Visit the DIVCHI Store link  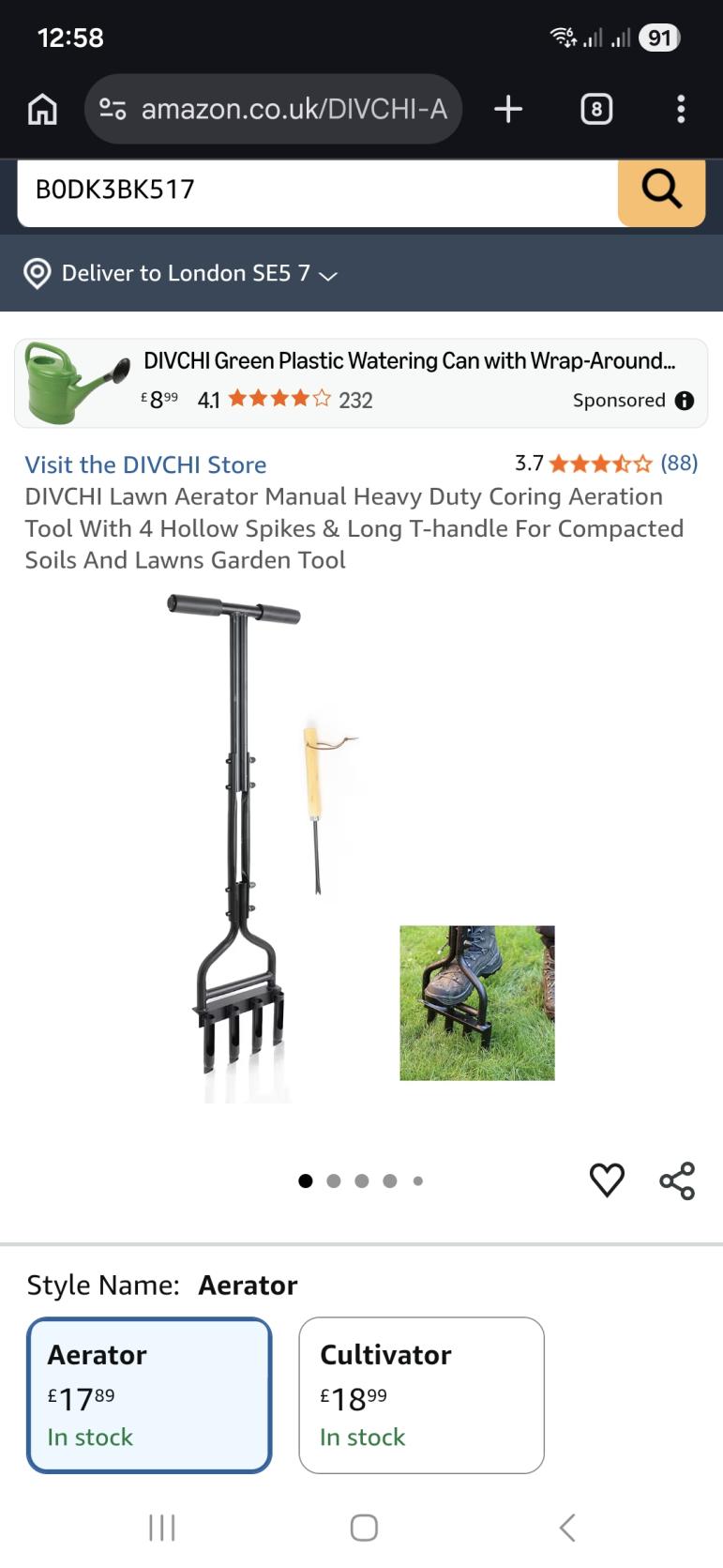145,464
